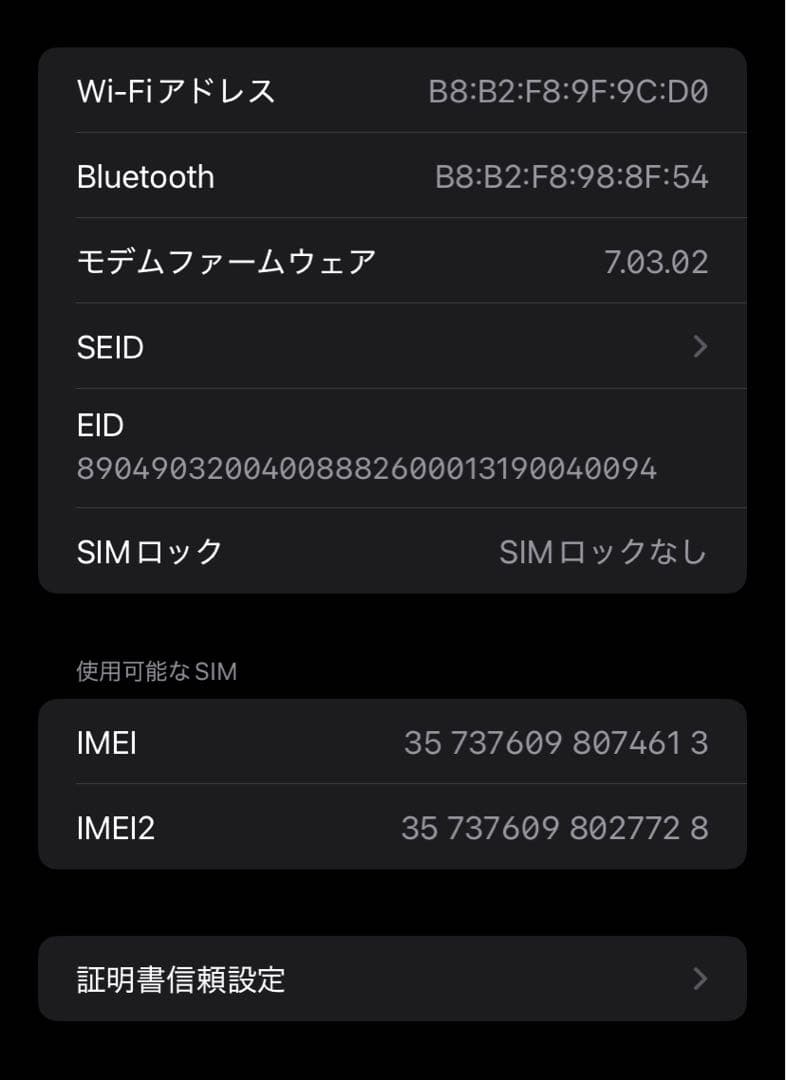
Task: Expand the 証明書信頼設定 row chevron
Action: click(x=699, y=979)
